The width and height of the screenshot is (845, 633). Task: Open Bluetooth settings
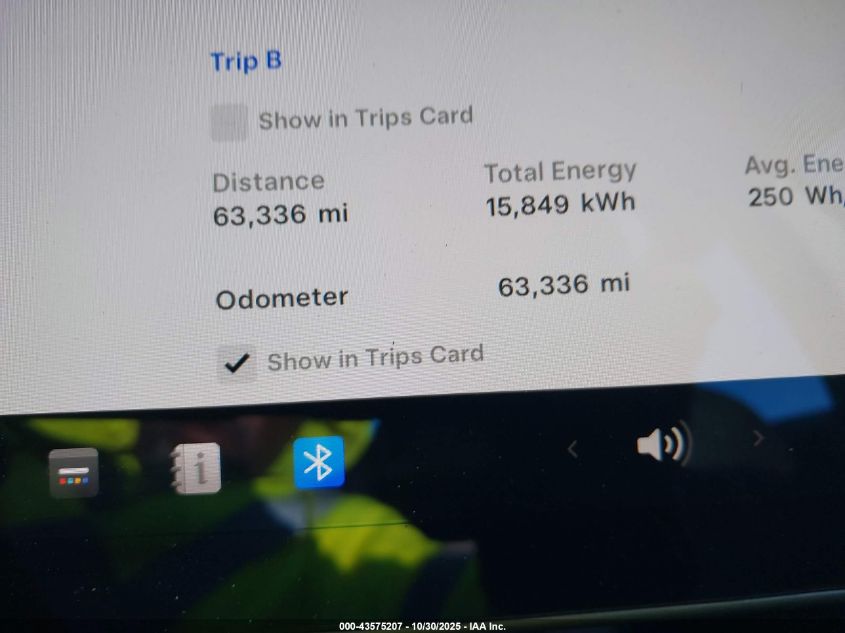tap(318, 462)
